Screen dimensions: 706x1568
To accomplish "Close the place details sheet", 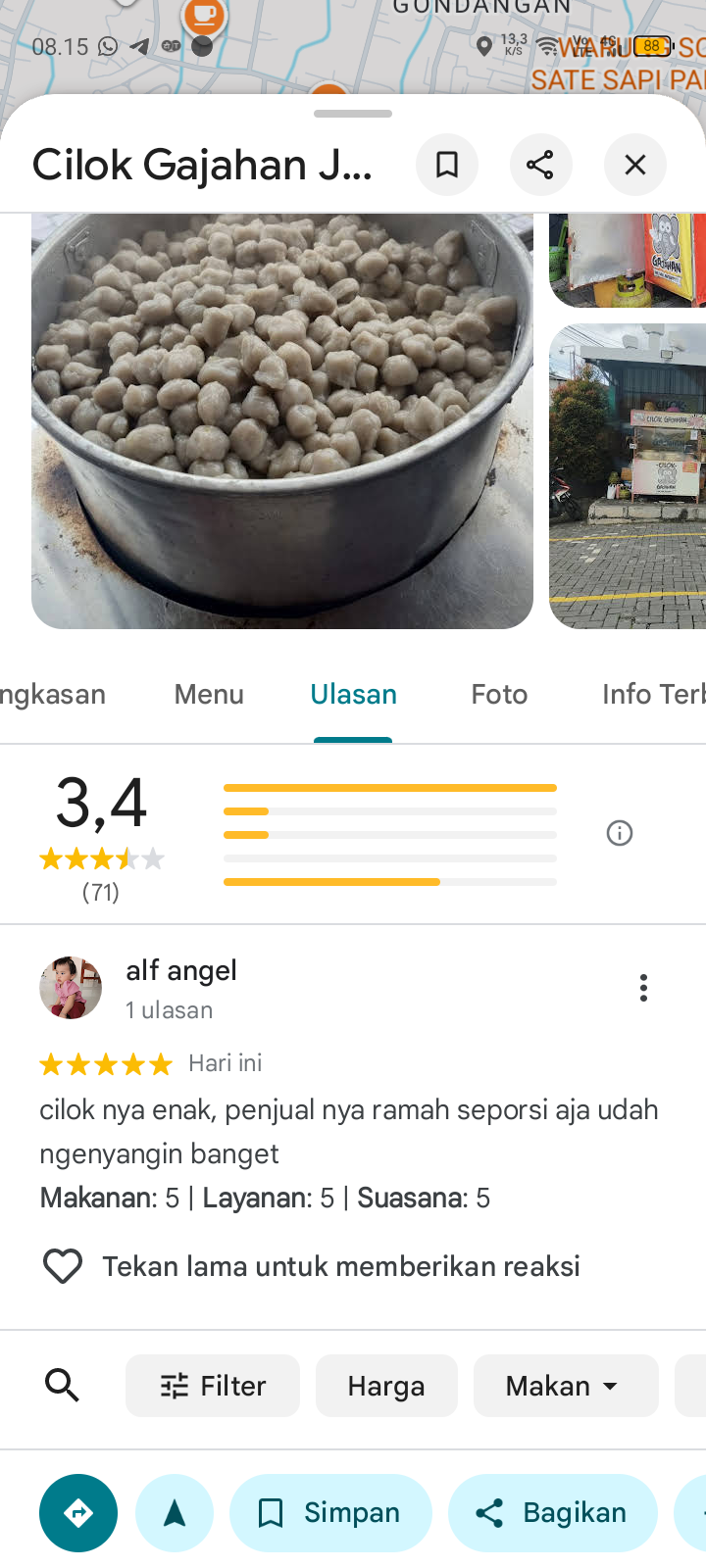I will pos(634,165).
